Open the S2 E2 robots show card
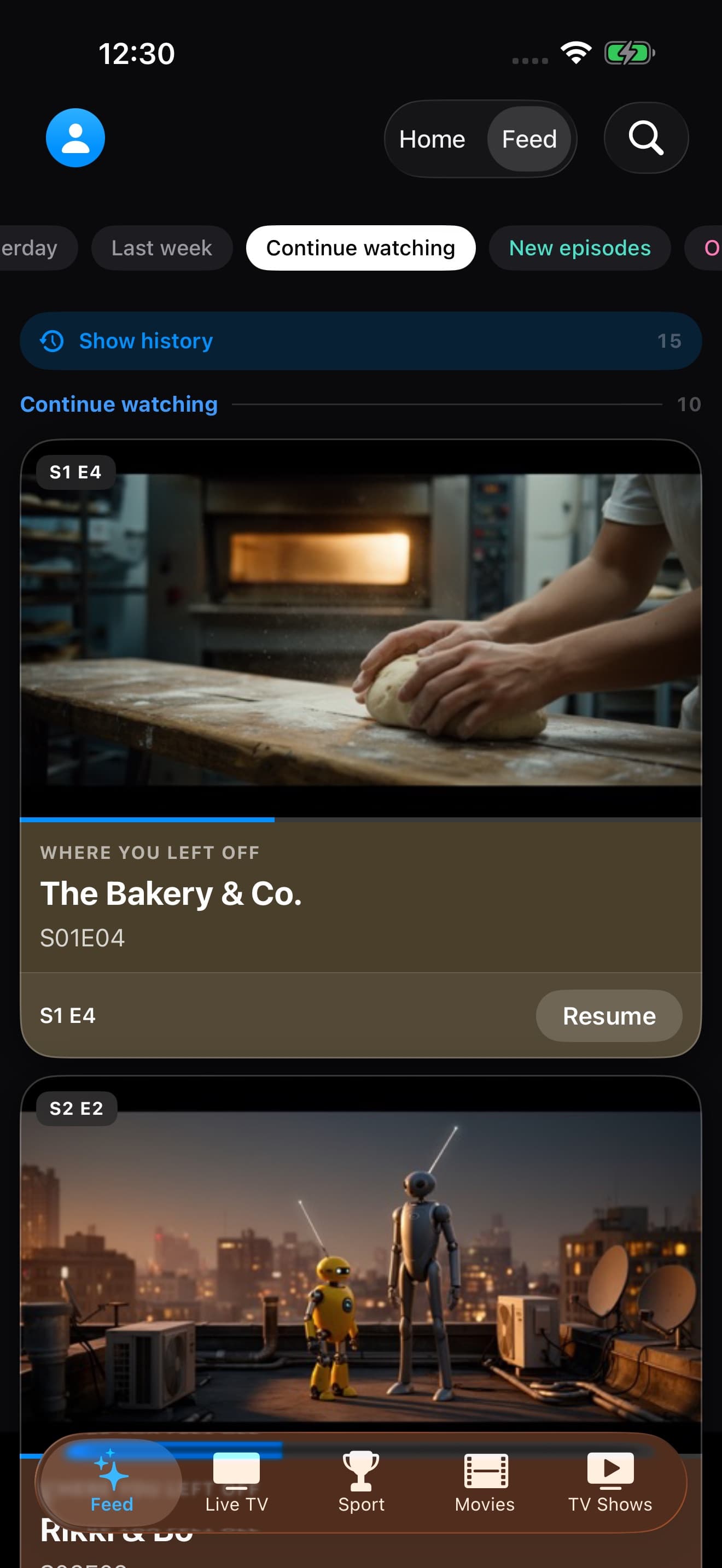The height and width of the screenshot is (1568, 722). (361, 1266)
